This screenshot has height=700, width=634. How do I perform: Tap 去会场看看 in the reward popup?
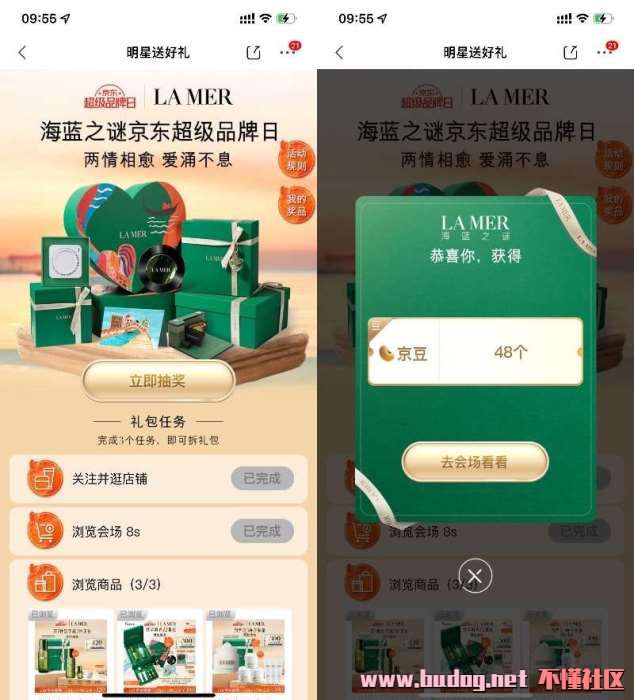pyautogui.click(x=474, y=462)
